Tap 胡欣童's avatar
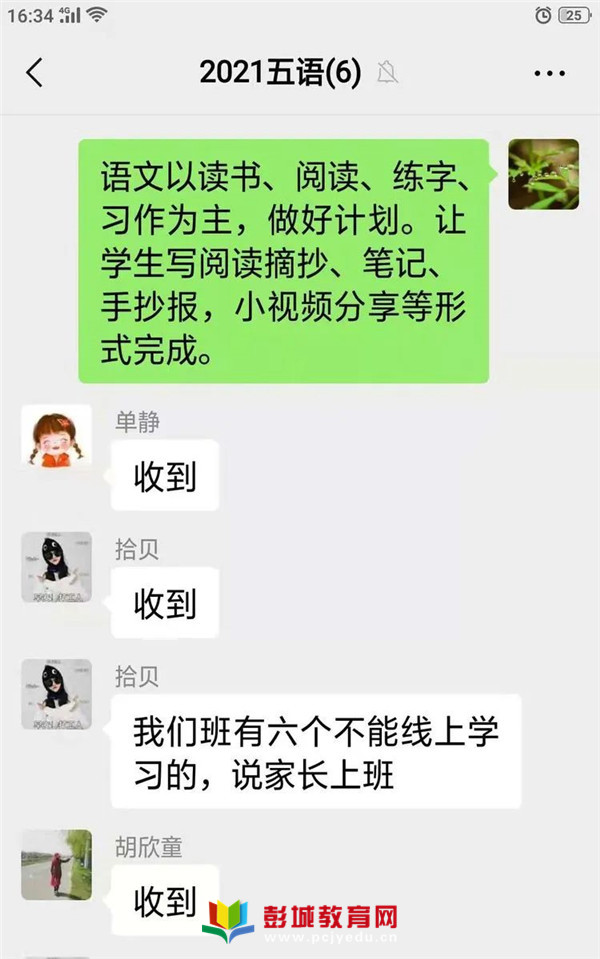This screenshot has width=600, height=959. click(56, 864)
